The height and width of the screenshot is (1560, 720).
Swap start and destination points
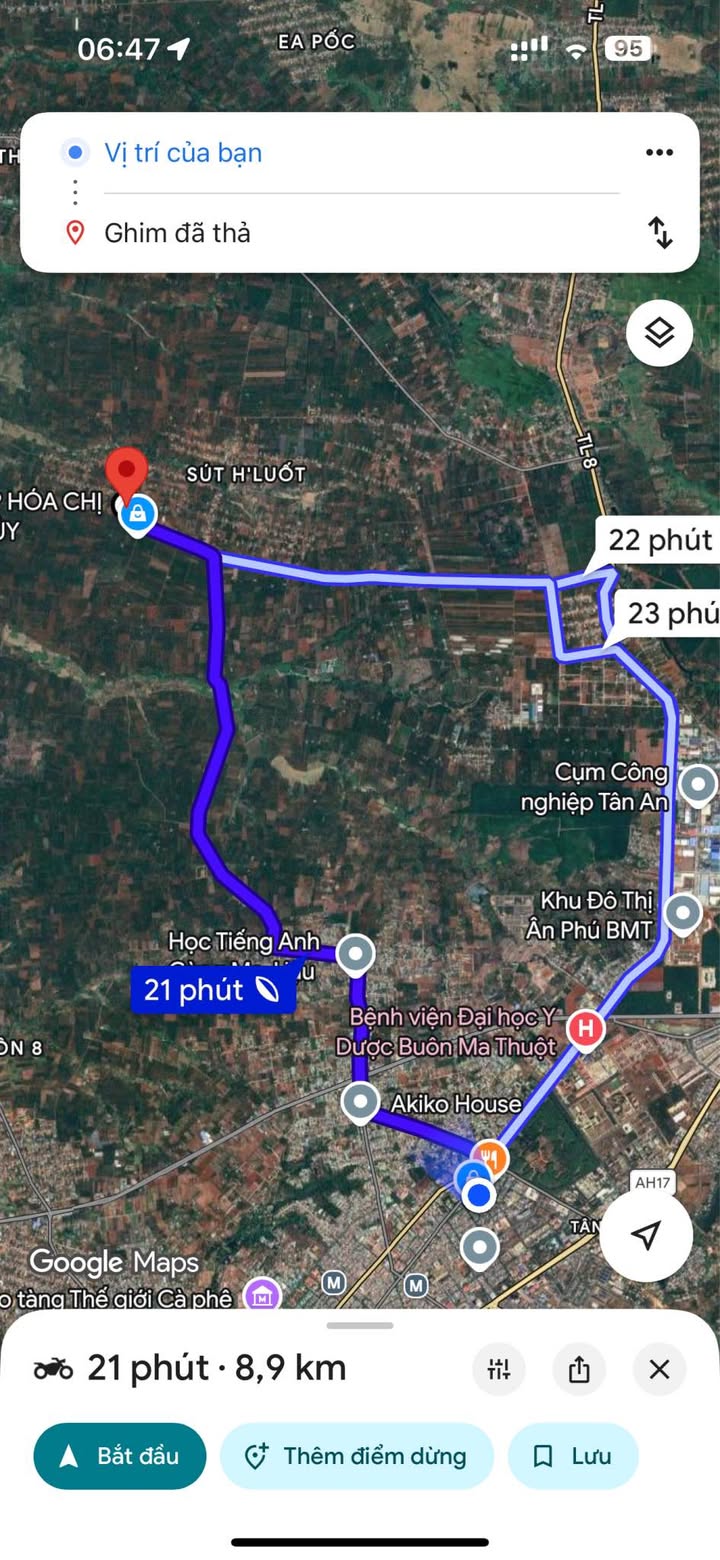660,232
